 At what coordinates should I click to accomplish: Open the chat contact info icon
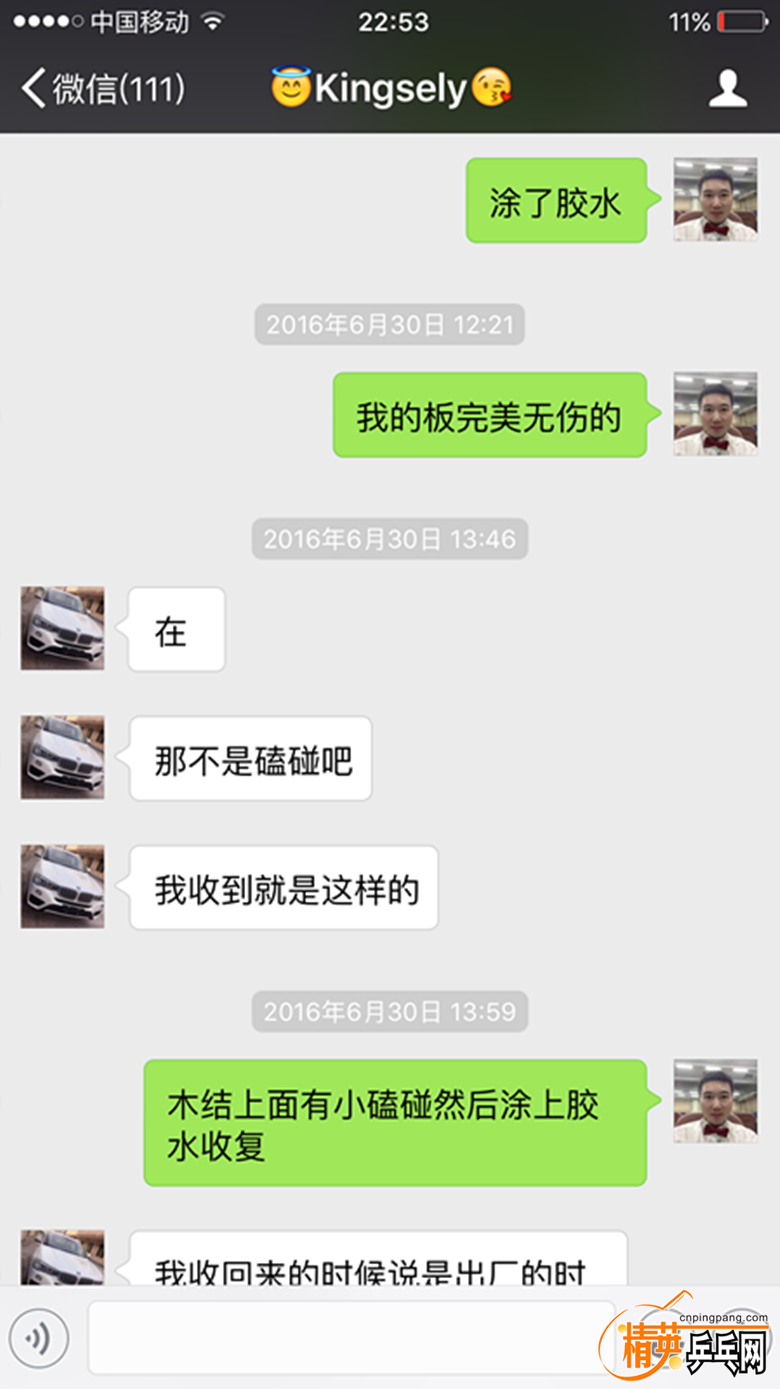(727, 89)
